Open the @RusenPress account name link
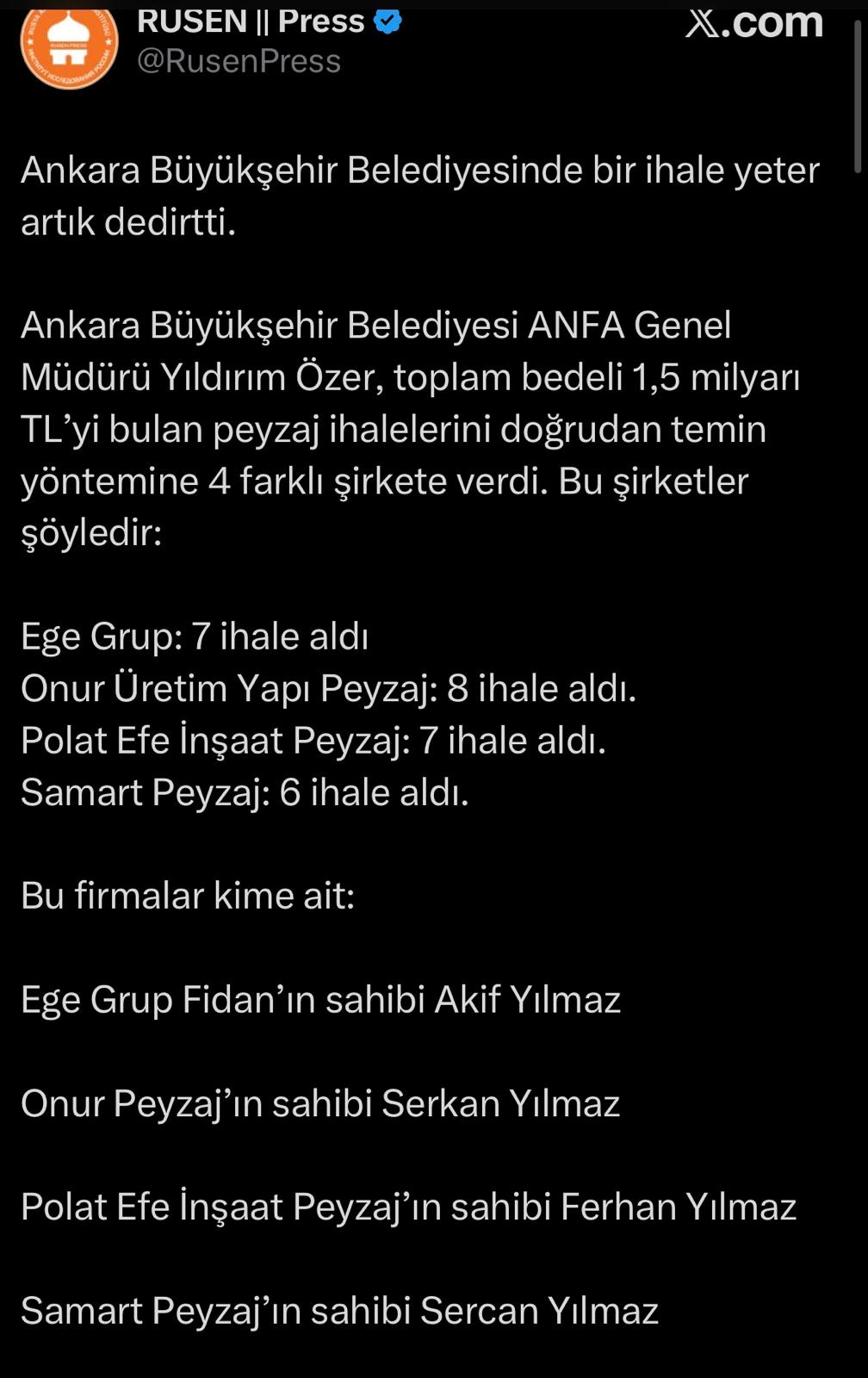This screenshot has height=1378, width=868. coord(239,62)
